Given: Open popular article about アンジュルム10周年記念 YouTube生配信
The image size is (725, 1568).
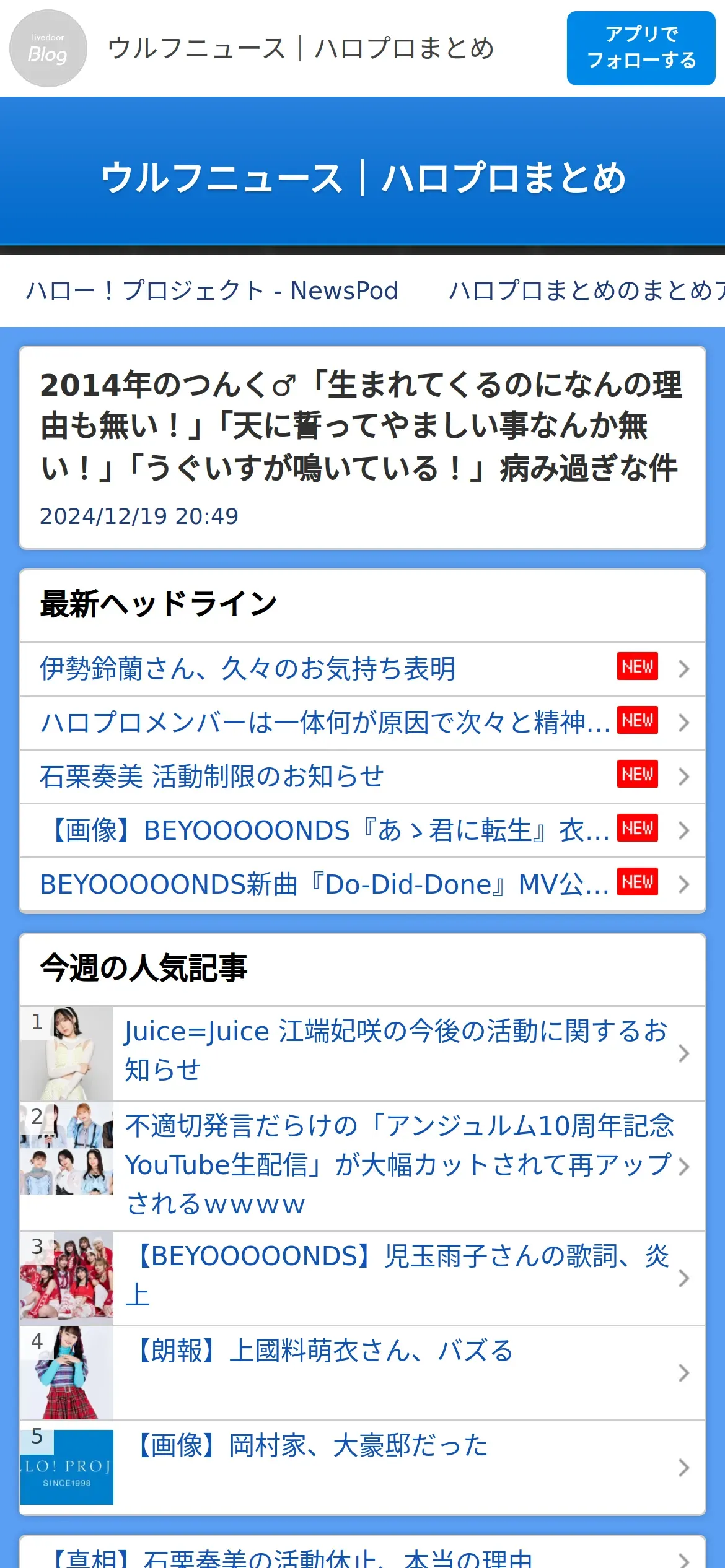Looking at the screenshot, I should coord(362,1166).
